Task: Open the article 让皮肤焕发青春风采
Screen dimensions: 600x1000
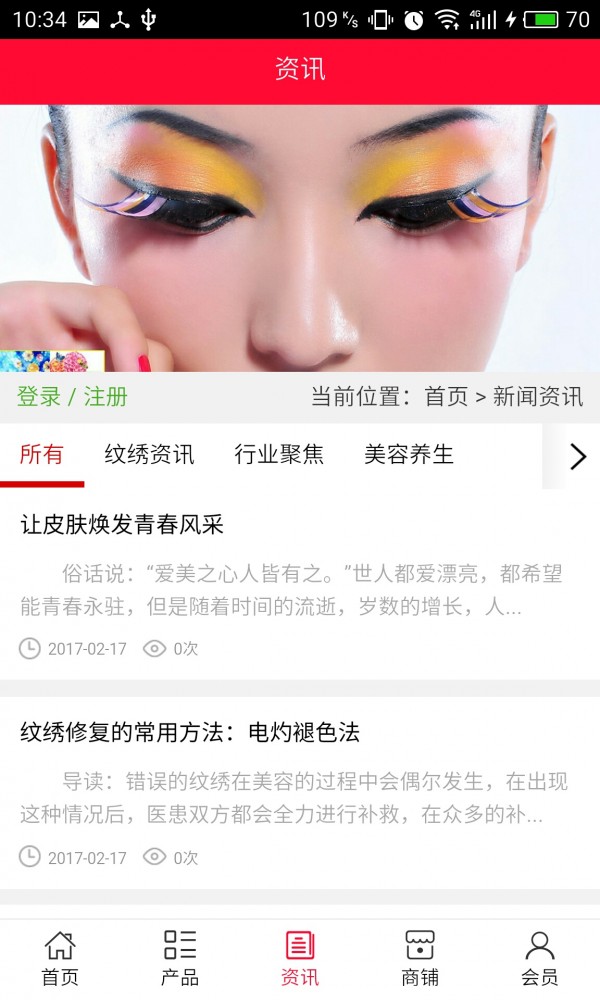Action: (122, 525)
